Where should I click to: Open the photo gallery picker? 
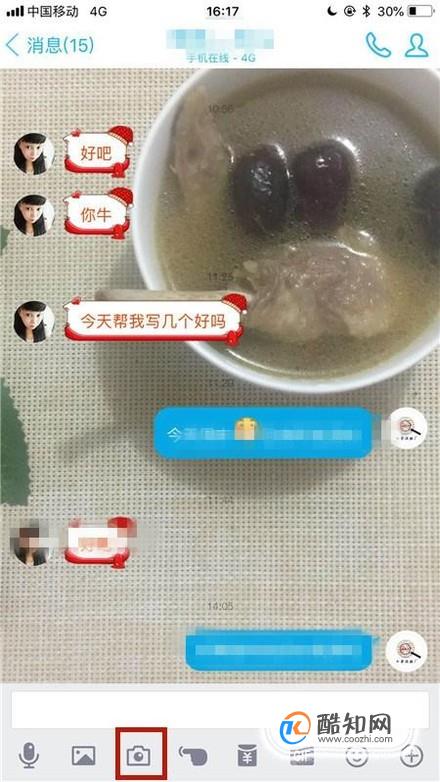83,757
